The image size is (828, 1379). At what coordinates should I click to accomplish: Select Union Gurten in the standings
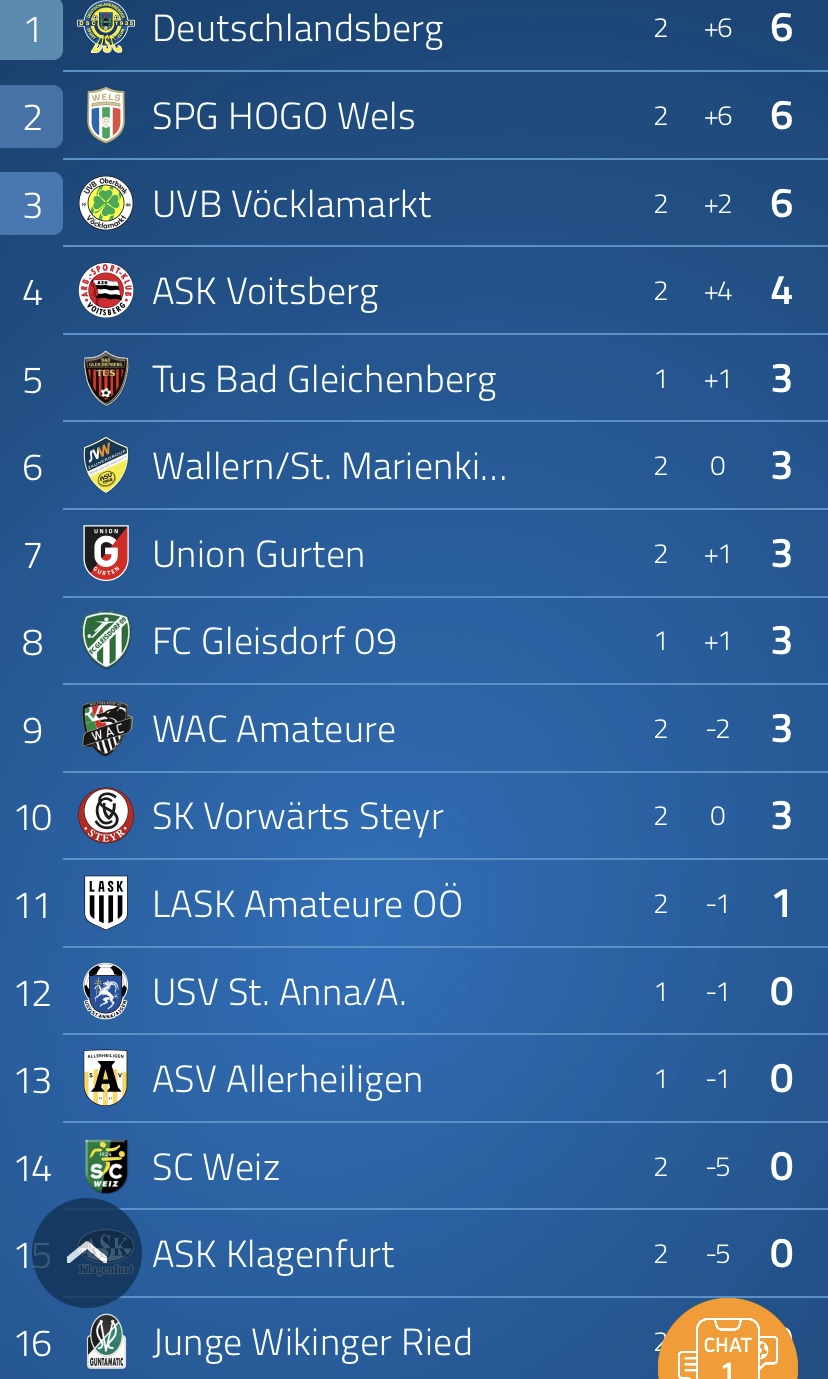pyautogui.click(x=414, y=554)
